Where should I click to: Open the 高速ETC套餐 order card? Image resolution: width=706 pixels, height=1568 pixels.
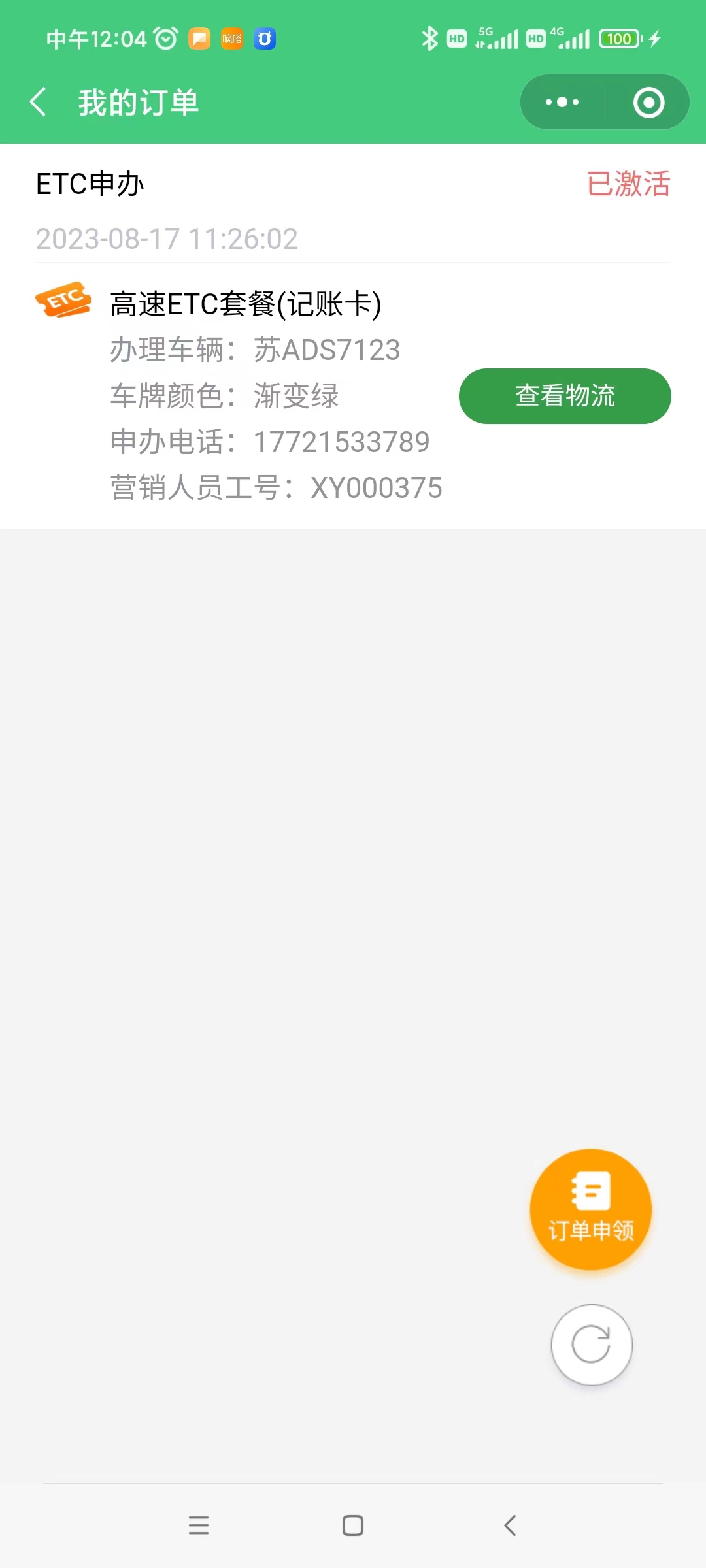point(353,336)
